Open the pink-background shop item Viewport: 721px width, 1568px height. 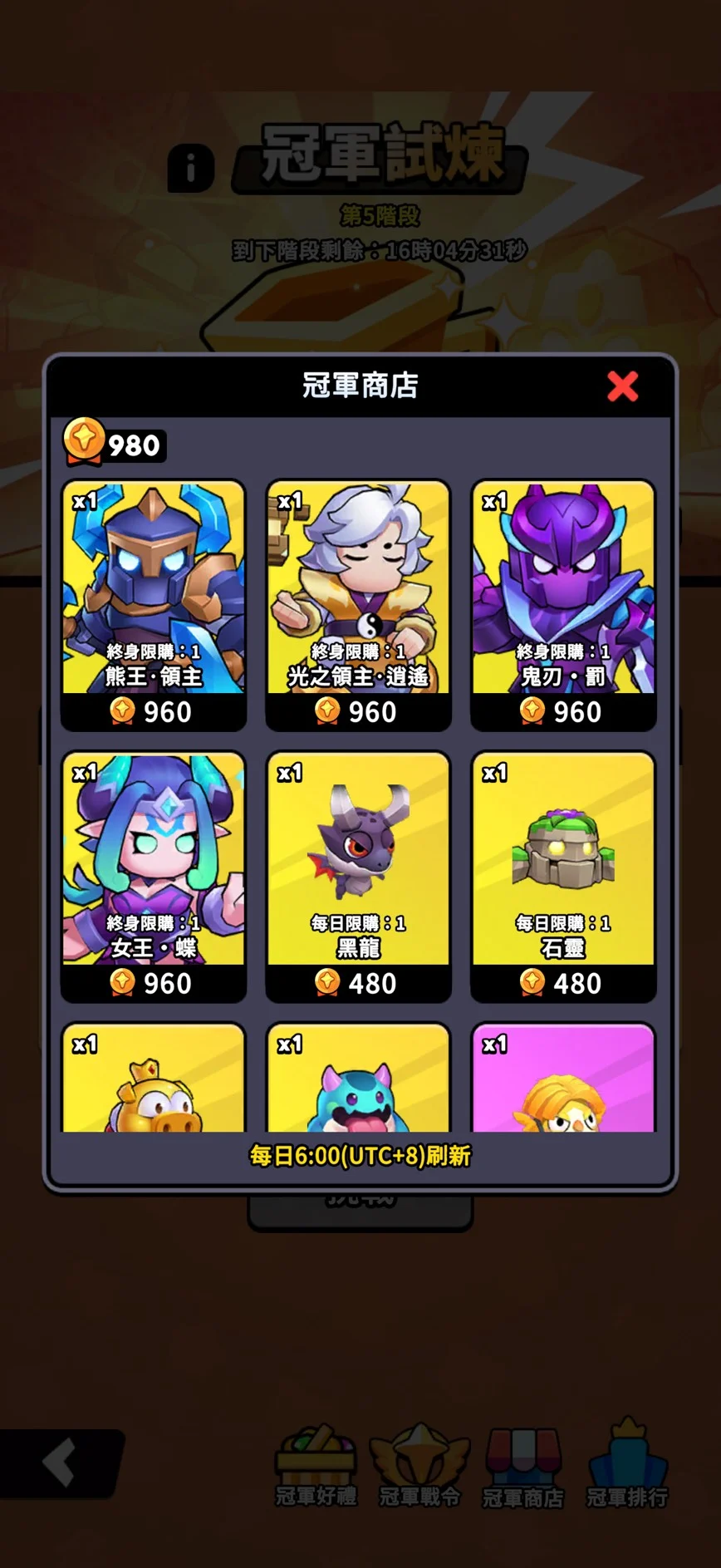[x=563, y=1082]
